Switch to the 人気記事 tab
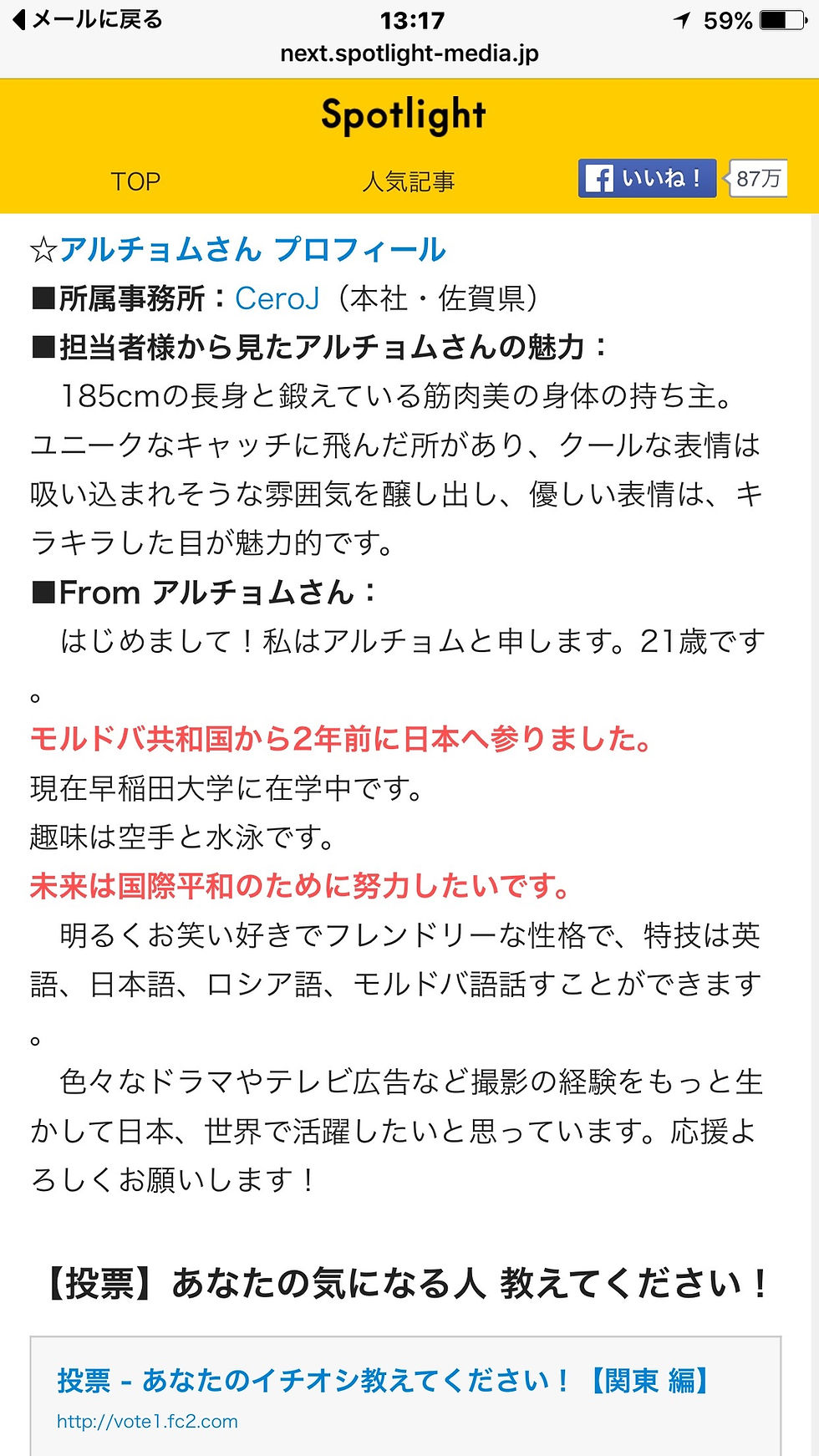Screen dimensions: 819x1456 point(409,181)
